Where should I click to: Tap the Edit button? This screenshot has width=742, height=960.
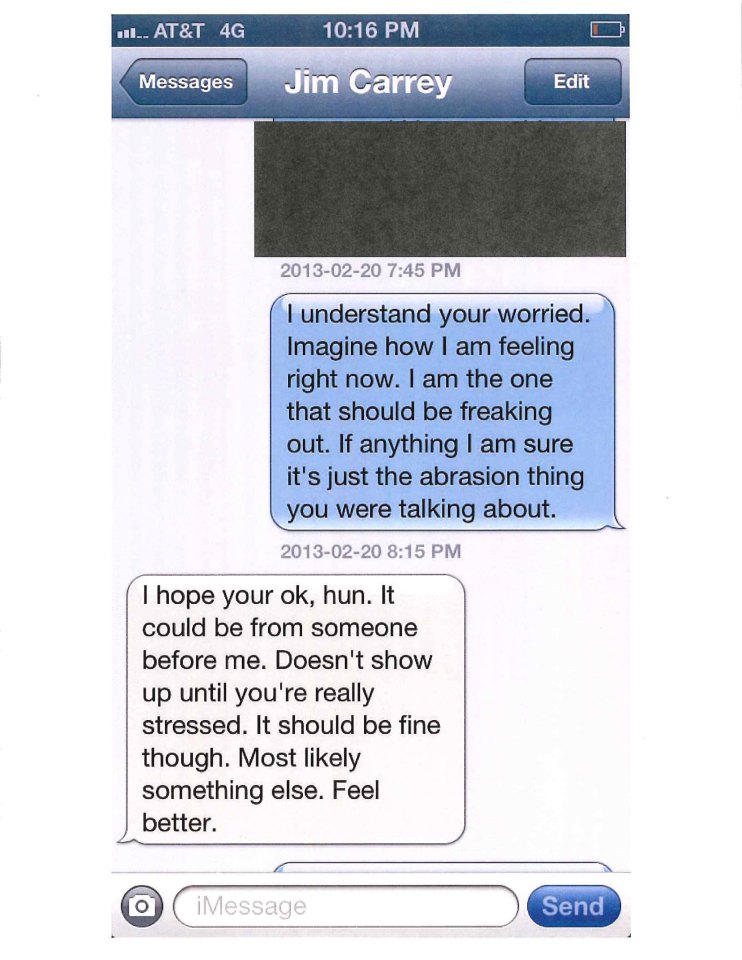point(572,82)
